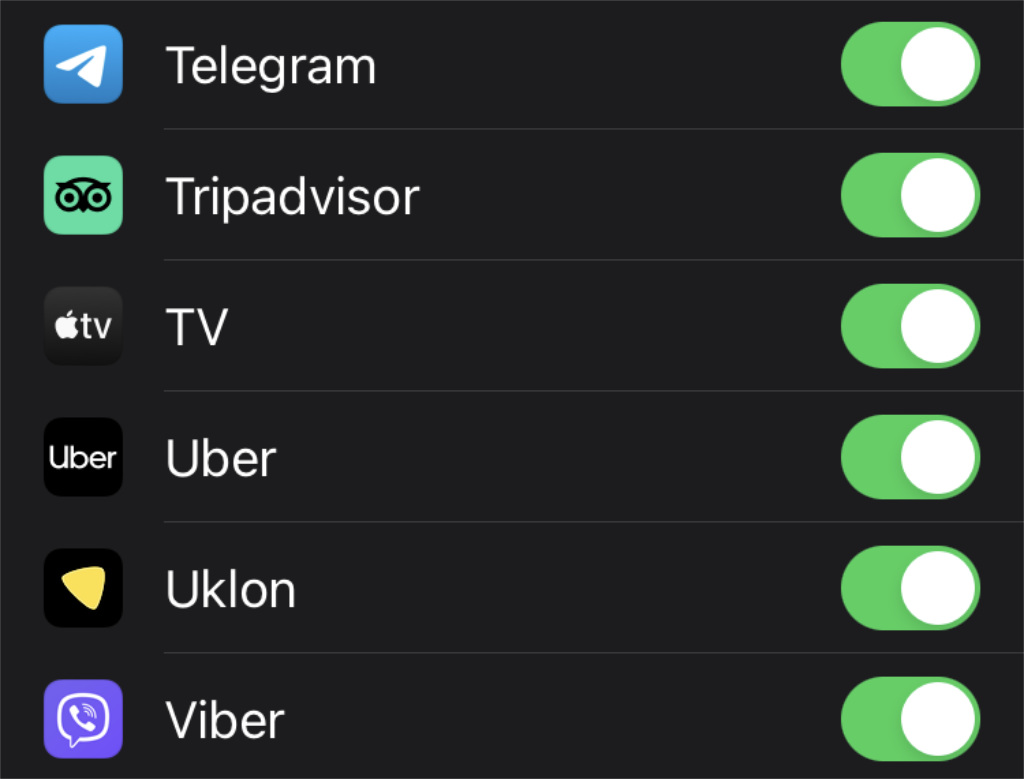1024x779 pixels.
Task: Turn off the Telegram switch
Action: (910, 65)
